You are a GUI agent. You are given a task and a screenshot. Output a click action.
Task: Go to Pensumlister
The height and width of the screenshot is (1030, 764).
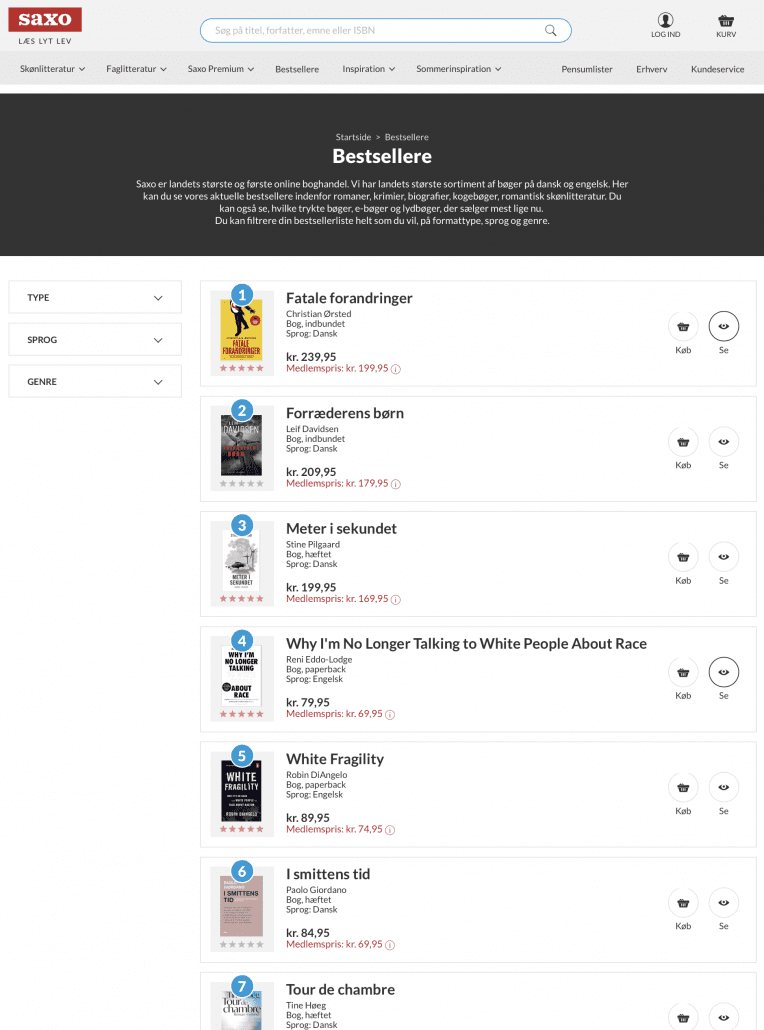tap(587, 69)
